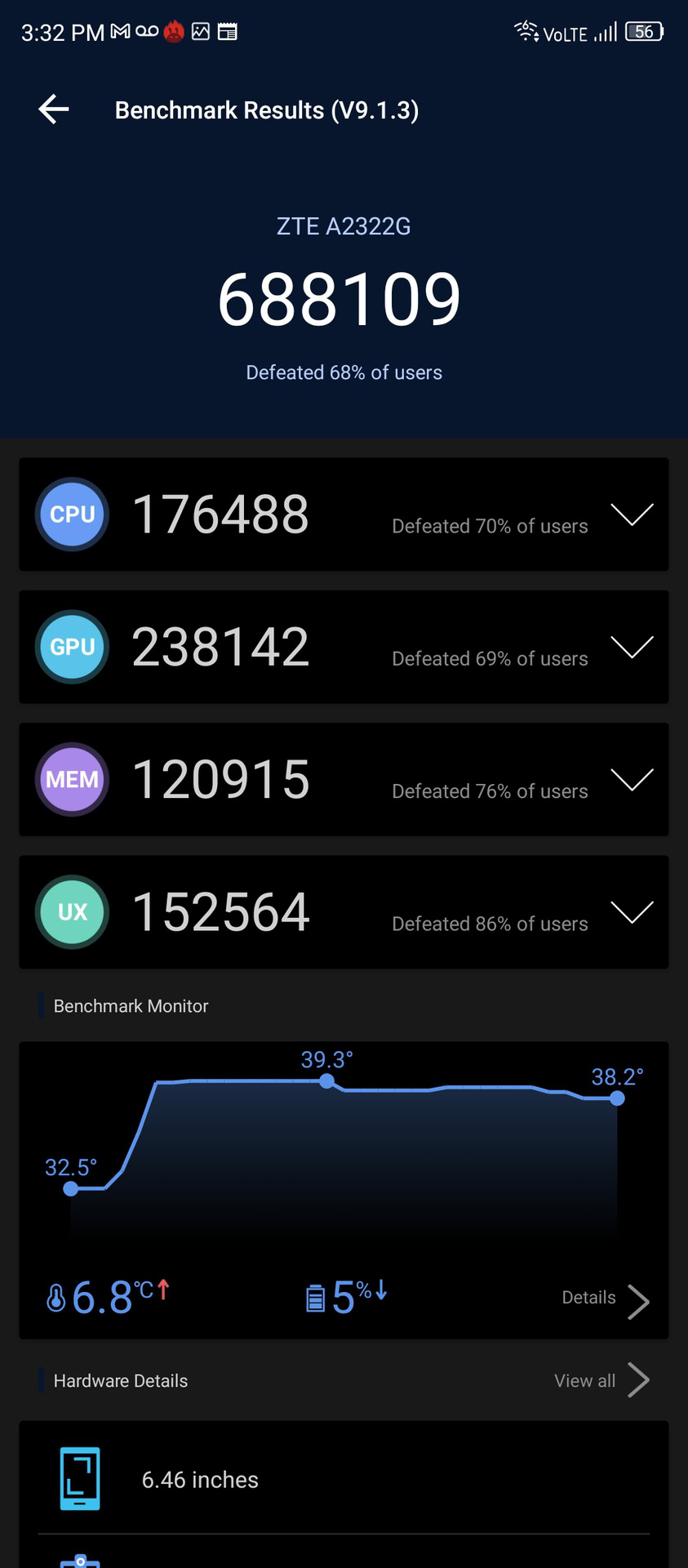This screenshot has width=688, height=1568.
Task: Expand the GPU score breakdown
Action: pos(632,647)
